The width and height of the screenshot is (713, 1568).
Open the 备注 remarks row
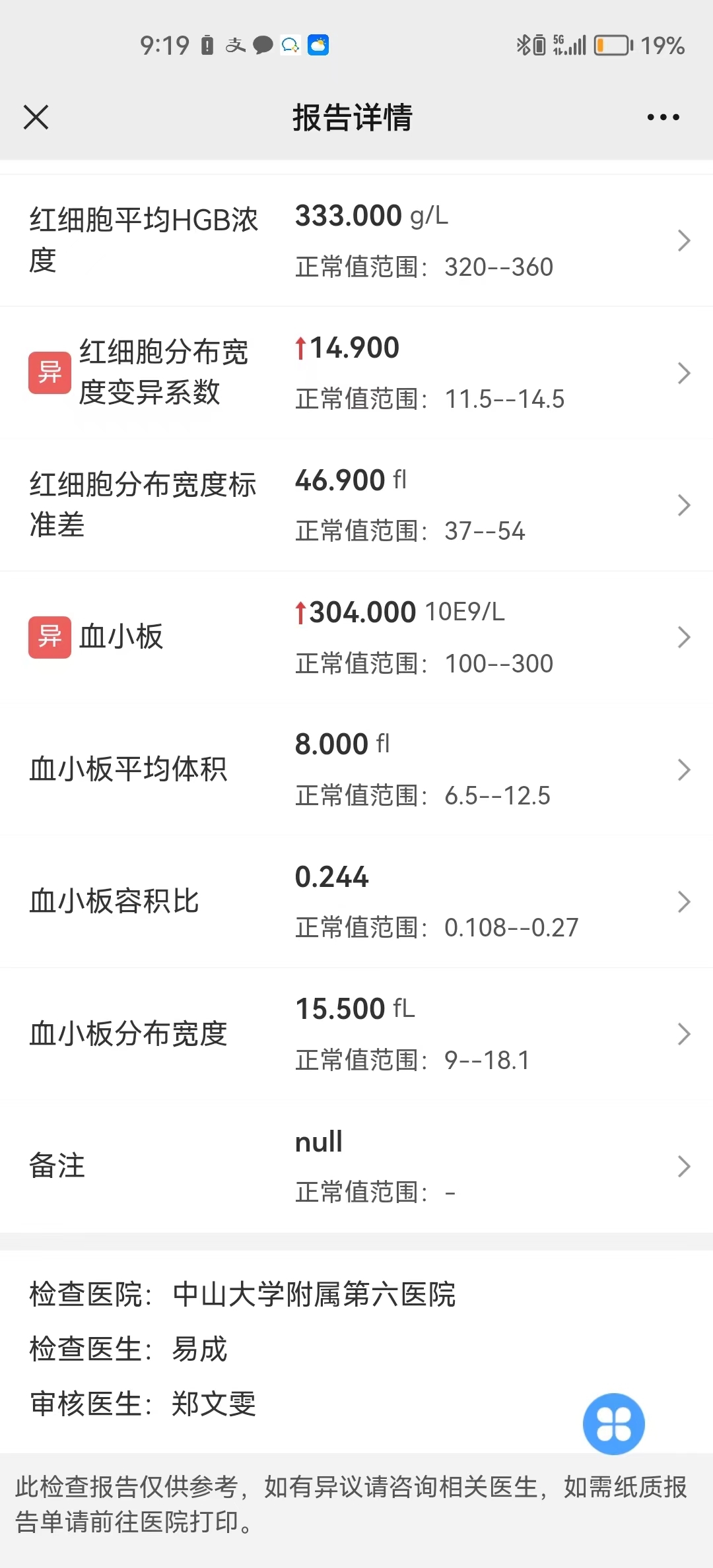point(356,1166)
